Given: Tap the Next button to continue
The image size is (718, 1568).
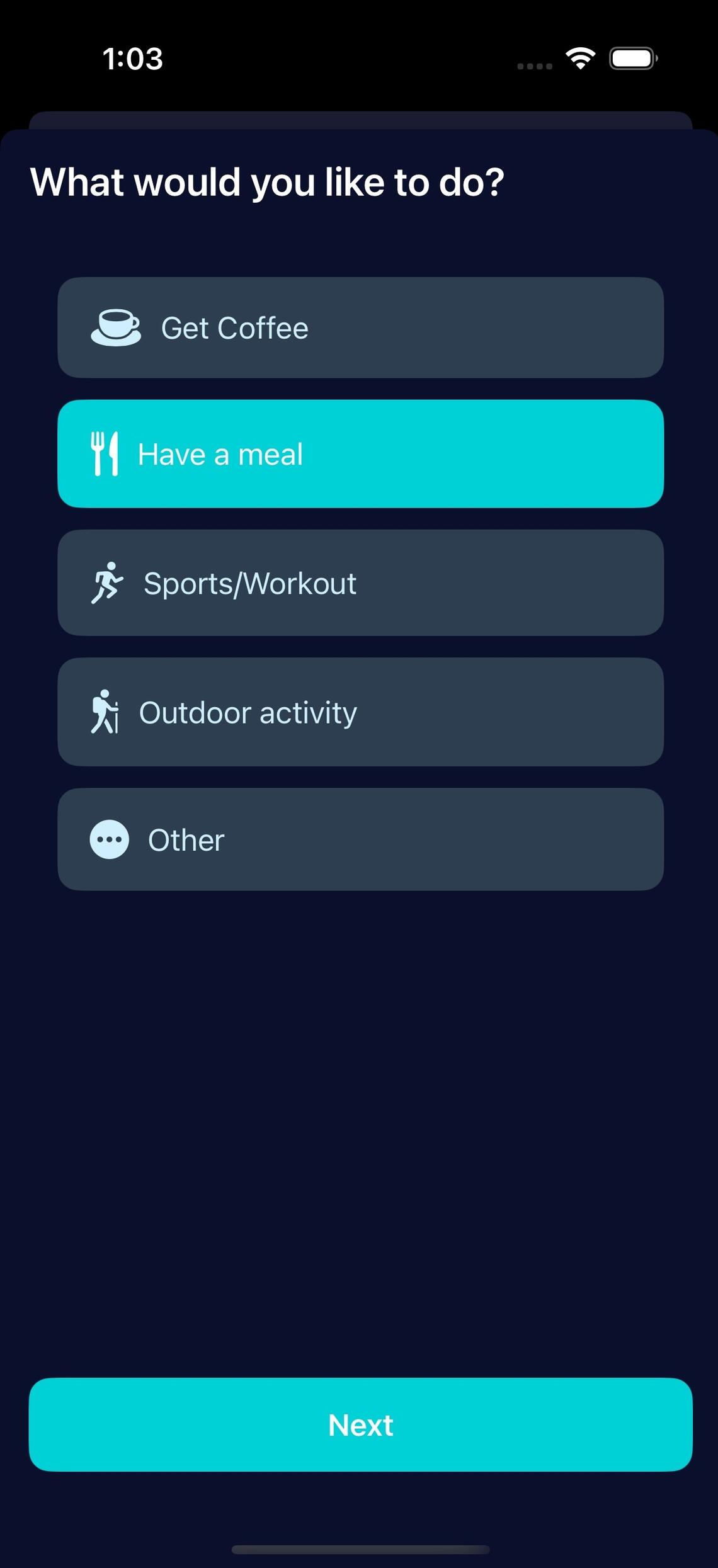Looking at the screenshot, I should [360, 1424].
